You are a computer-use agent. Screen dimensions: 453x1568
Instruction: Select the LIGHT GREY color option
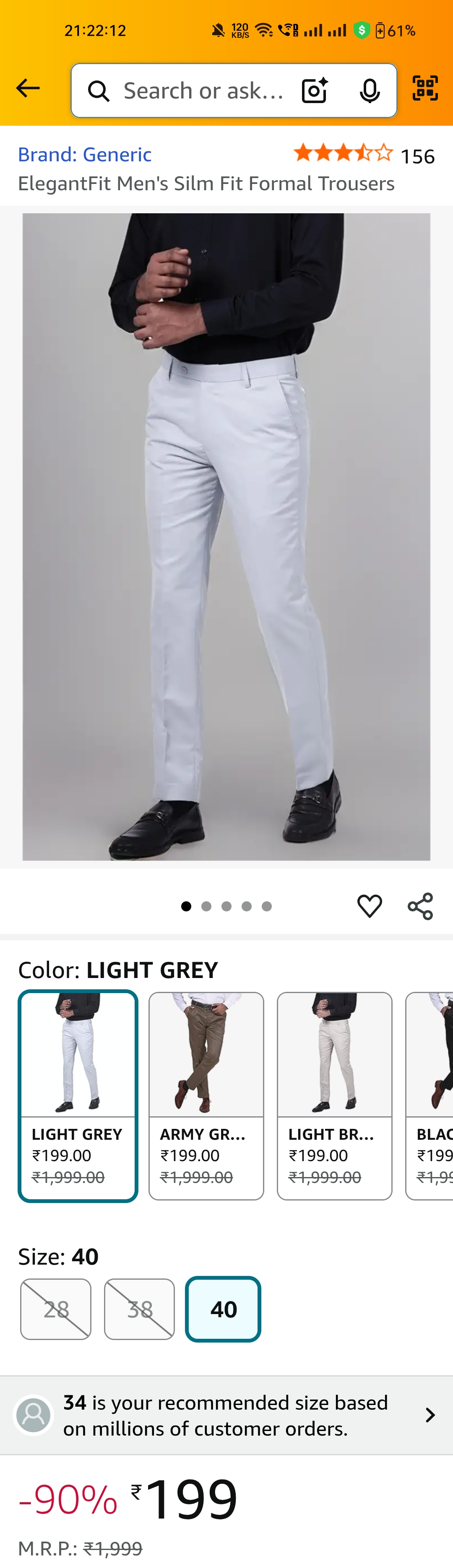[78, 1096]
